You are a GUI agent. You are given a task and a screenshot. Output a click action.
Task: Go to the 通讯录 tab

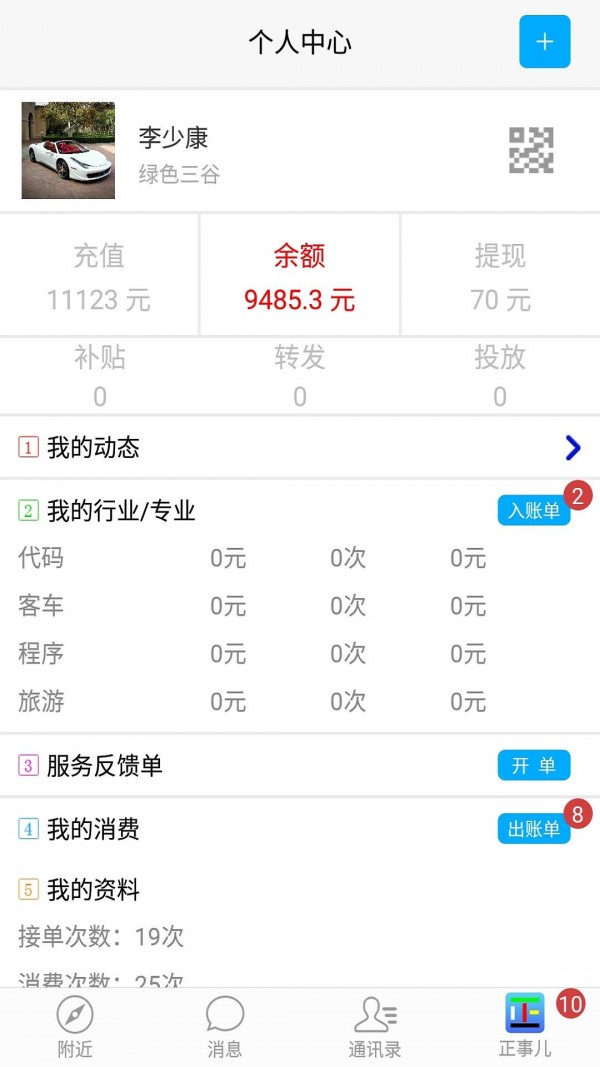tap(375, 1028)
